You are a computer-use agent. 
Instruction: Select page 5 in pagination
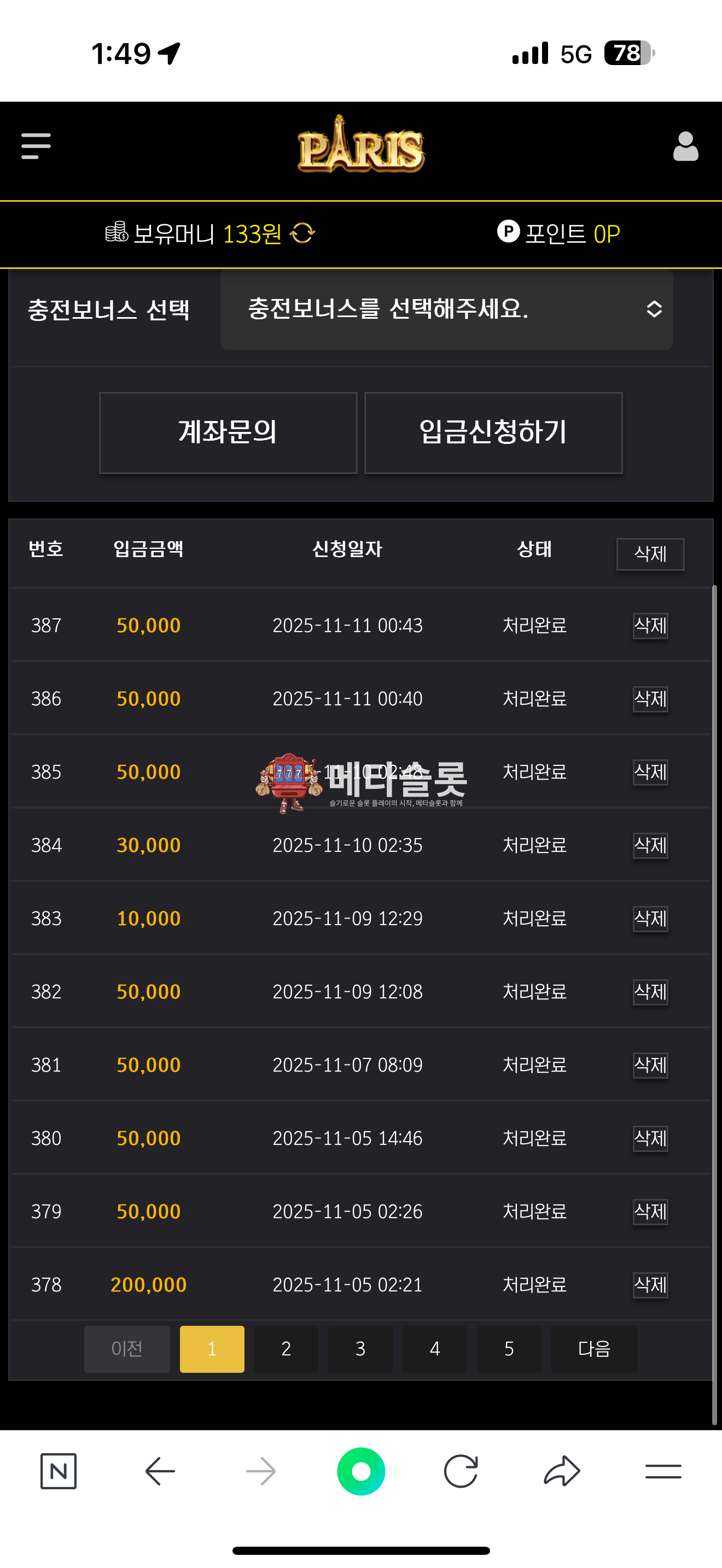click(x=509, y=1349)
